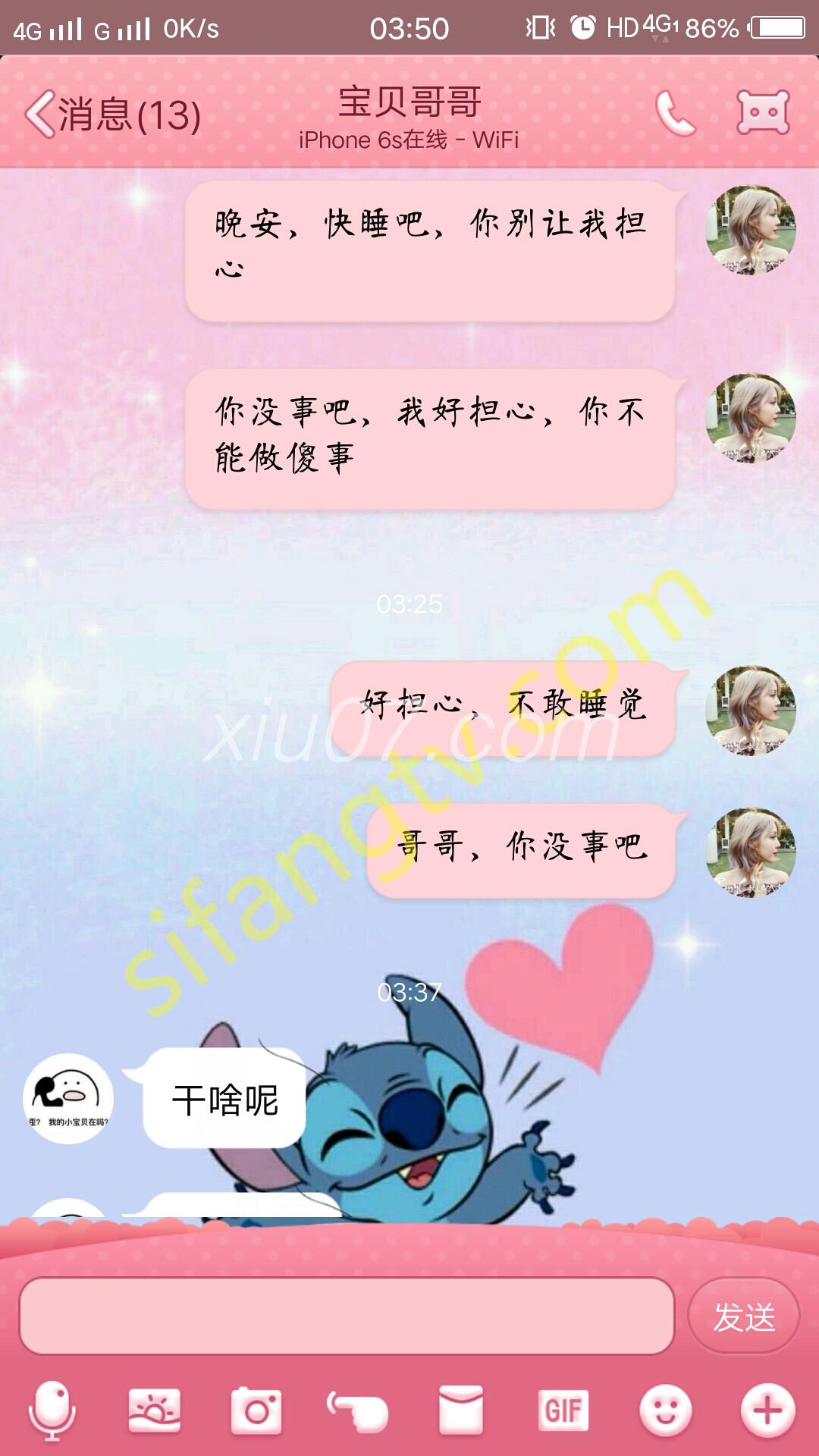
Task: Open more options with plus icon
Action: coord(767,1410)
